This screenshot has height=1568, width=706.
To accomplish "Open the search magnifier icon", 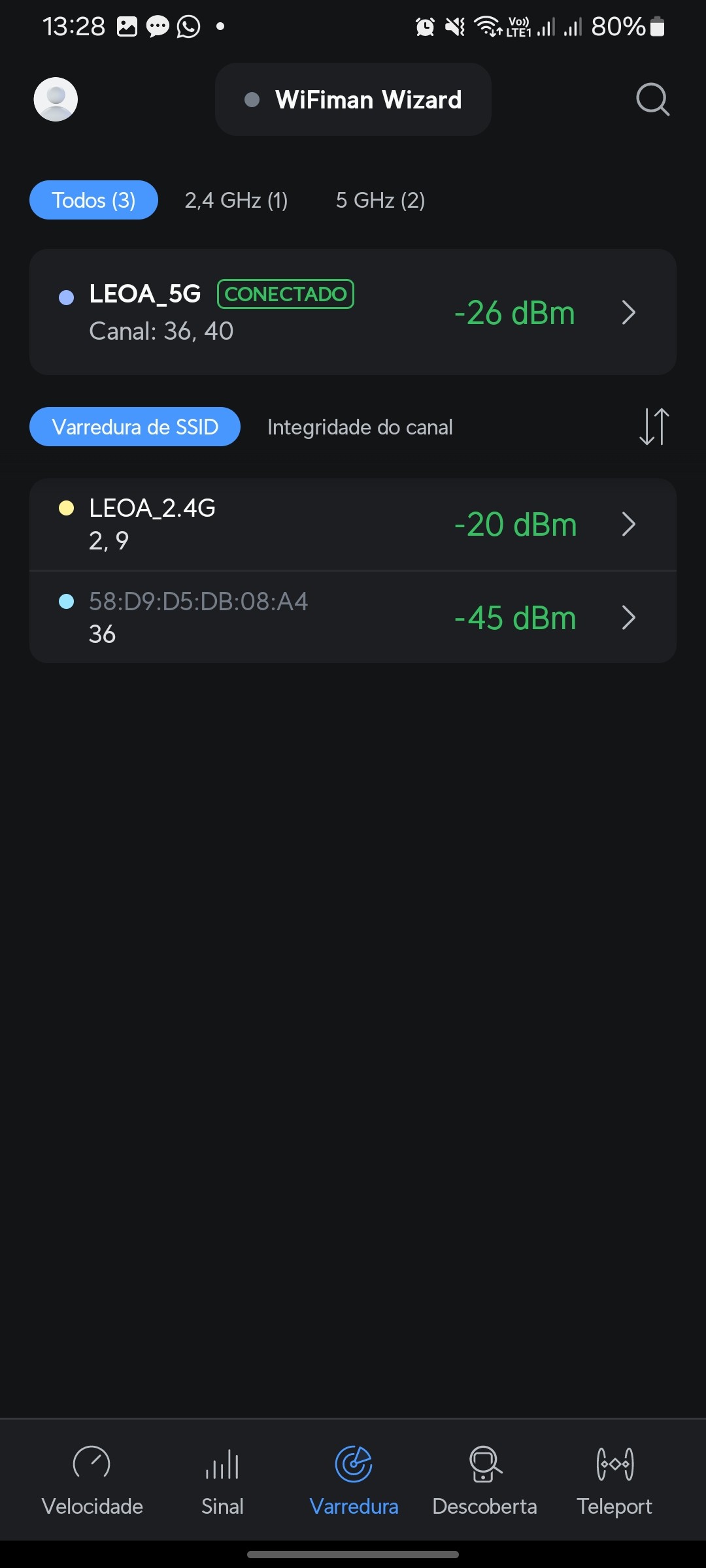I will click(652, 99).
